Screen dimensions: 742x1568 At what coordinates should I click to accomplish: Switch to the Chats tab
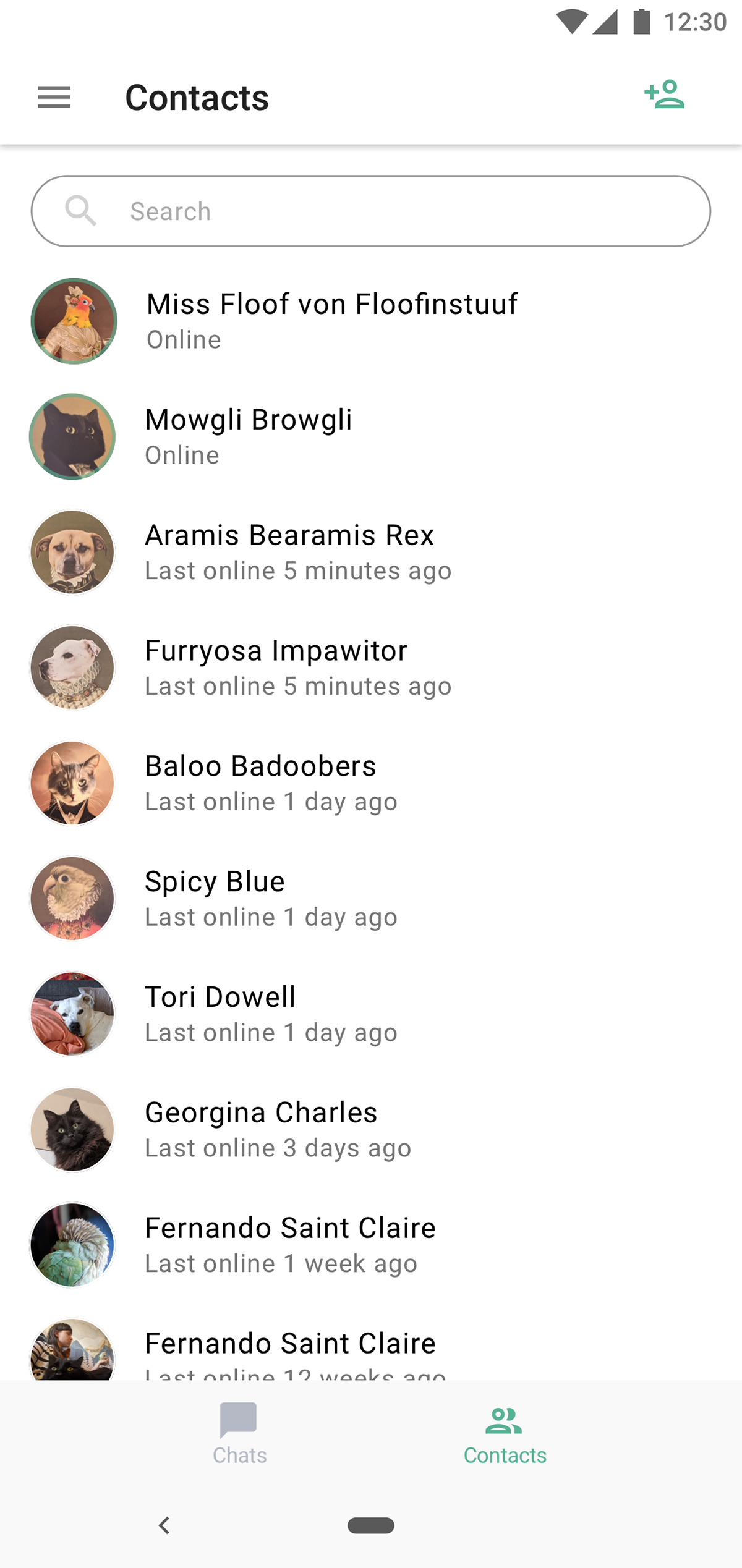click(x=239, y=1434)
